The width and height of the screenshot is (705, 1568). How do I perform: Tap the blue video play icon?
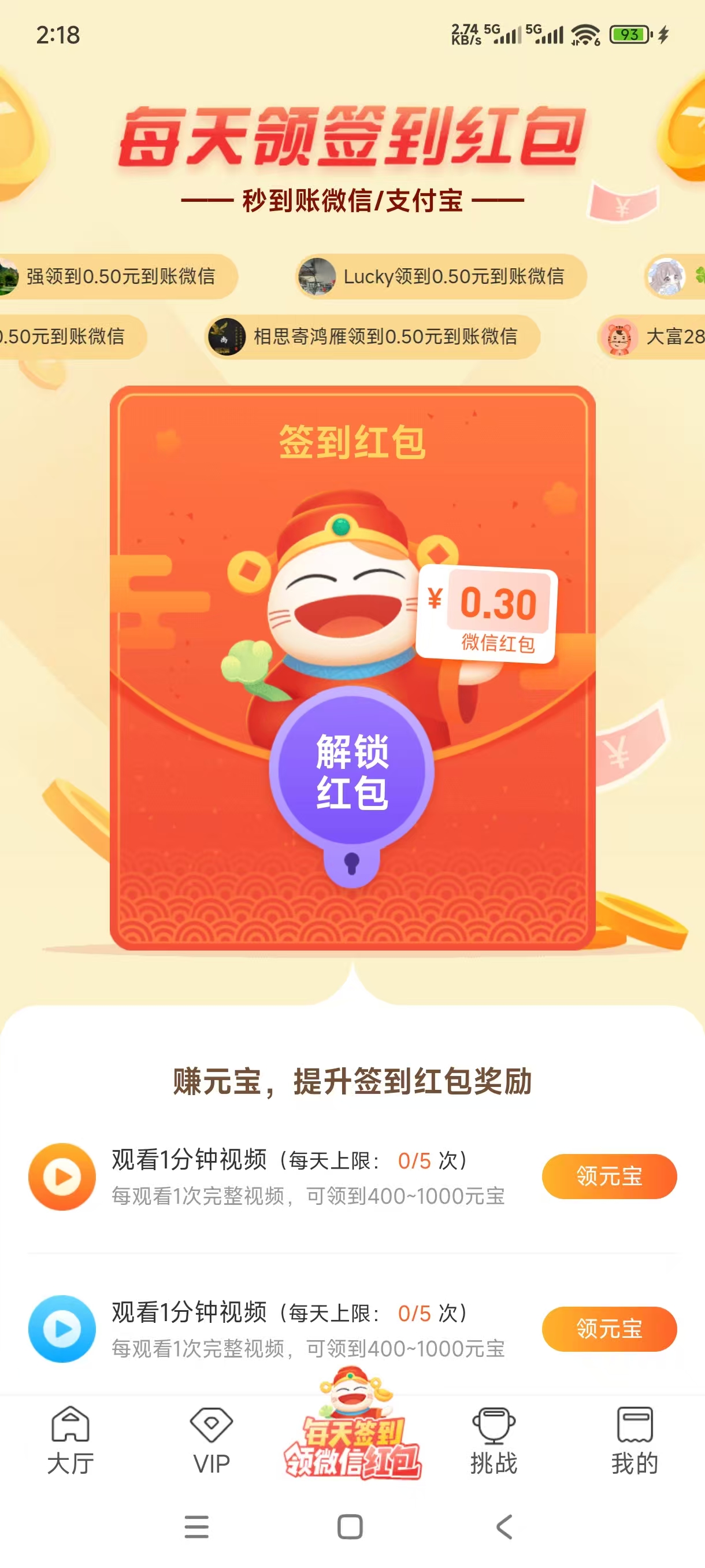61,1329
